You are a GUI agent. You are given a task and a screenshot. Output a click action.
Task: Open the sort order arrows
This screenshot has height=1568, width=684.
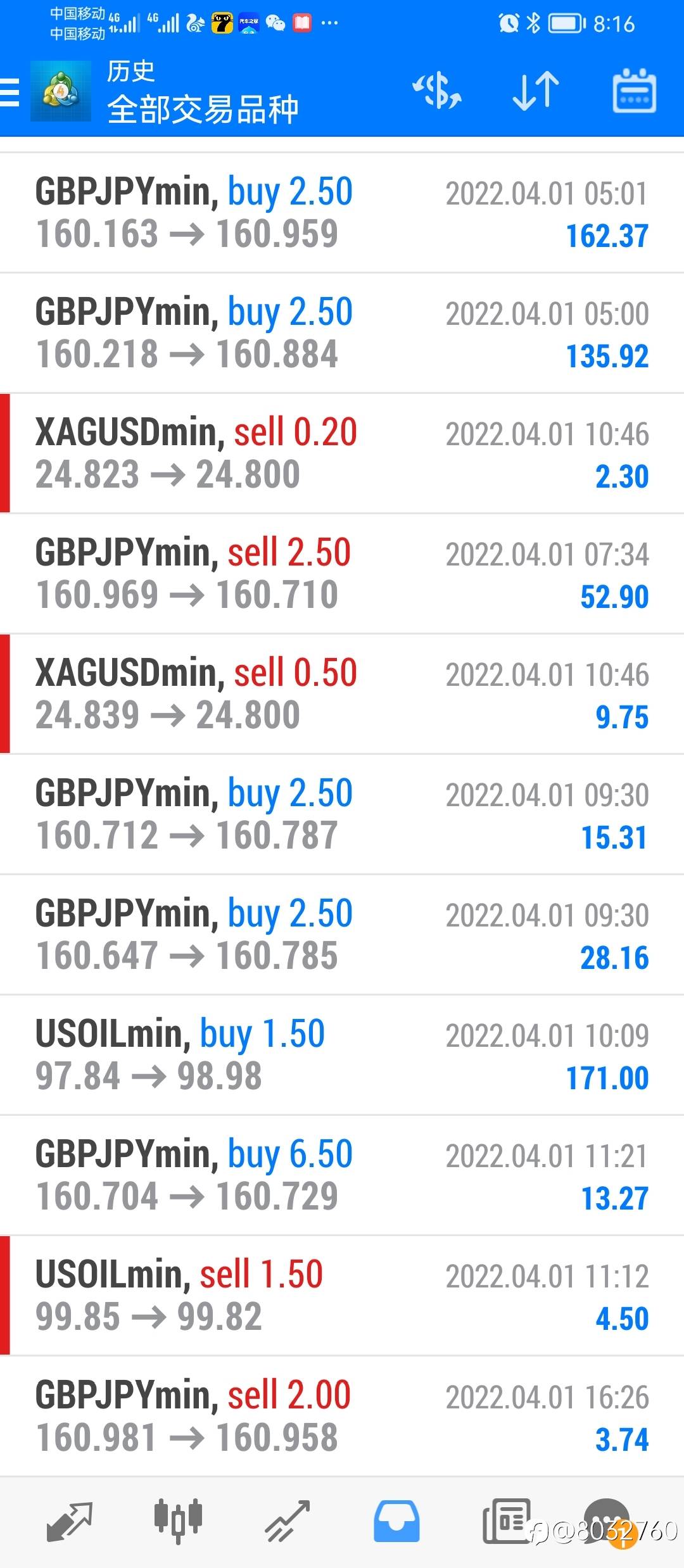coord(536,91)
